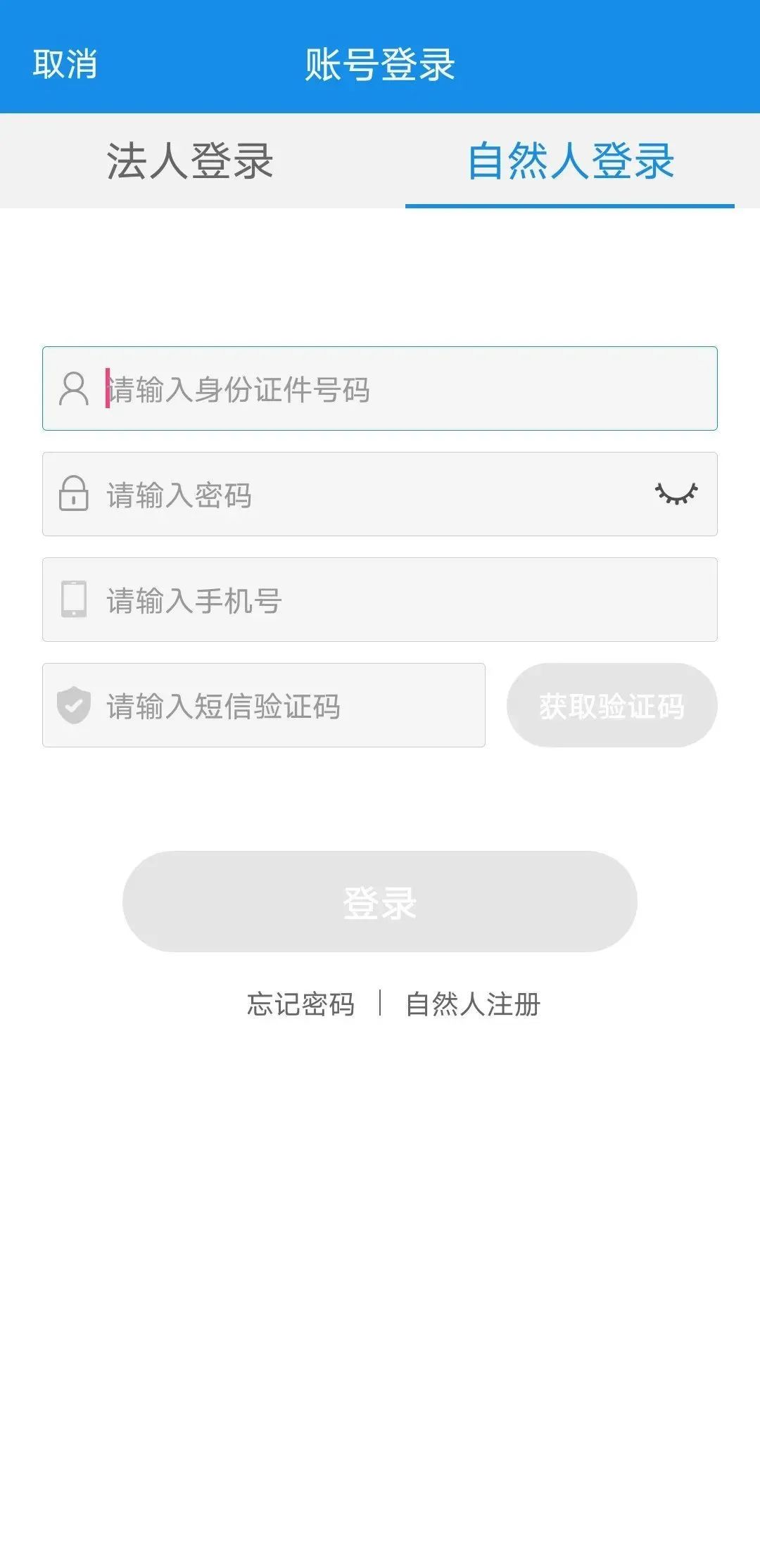This screenshot has height=1568, width=760.
Task: Tap 获取验证码 to request SMS code
Action: click(x=612, y=705)
